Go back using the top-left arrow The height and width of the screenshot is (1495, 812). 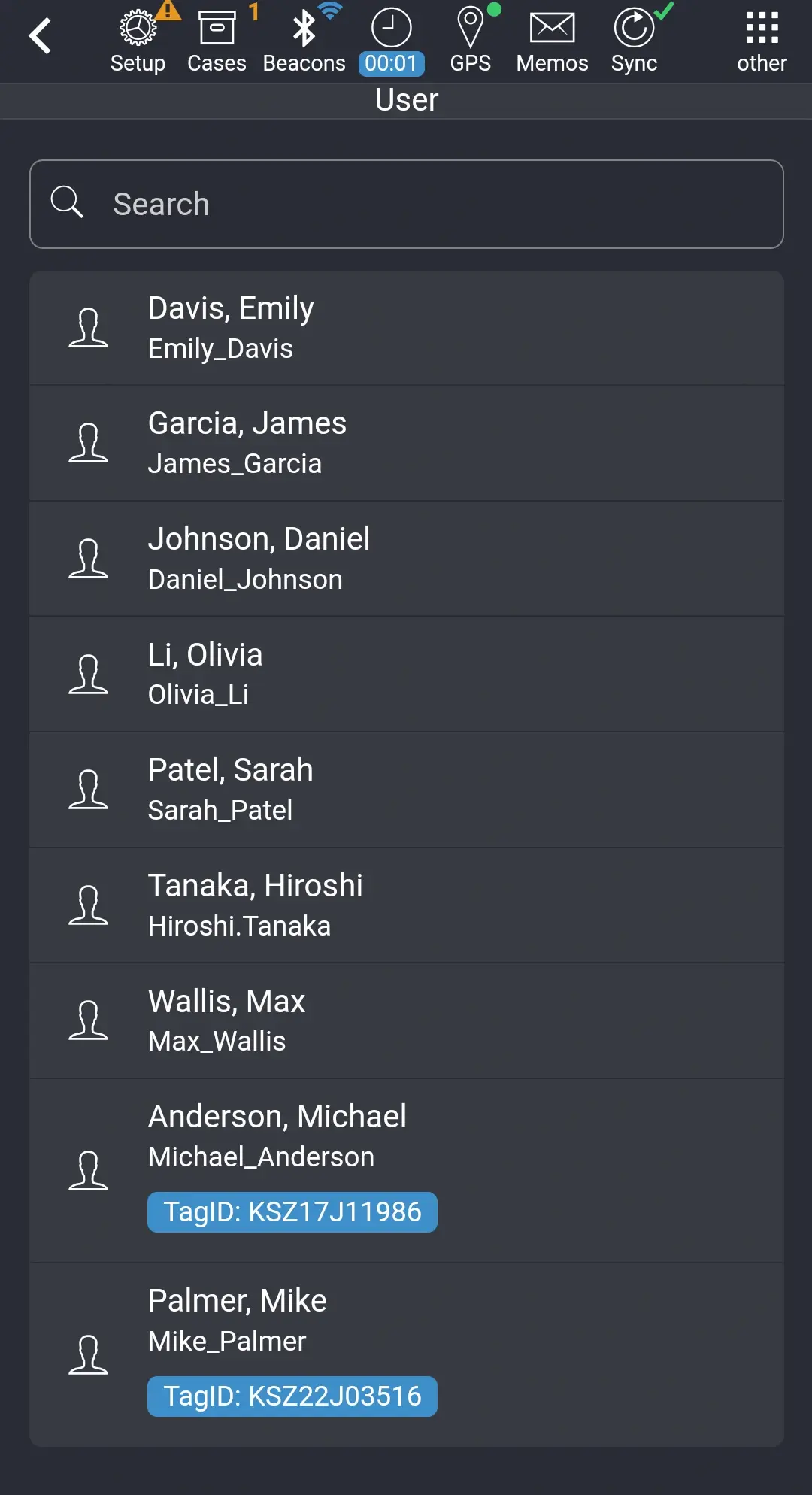click(41, 36)
